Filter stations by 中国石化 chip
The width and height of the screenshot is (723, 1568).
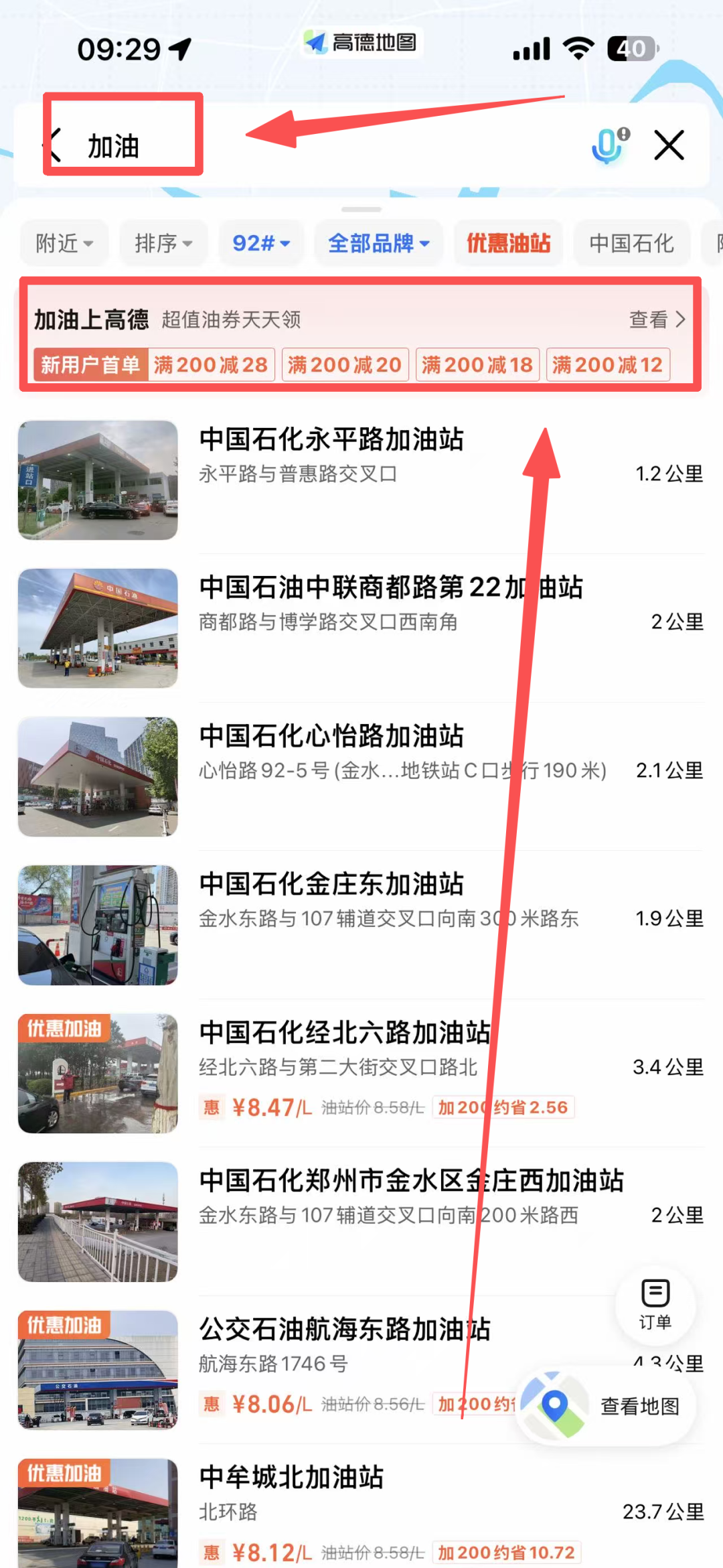(x=631, y=243)
